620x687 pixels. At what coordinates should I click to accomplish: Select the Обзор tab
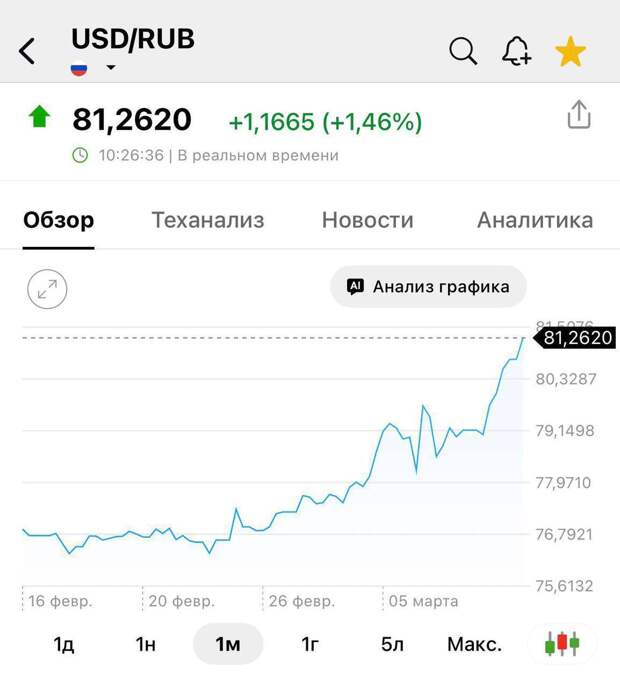coord(59,220)
